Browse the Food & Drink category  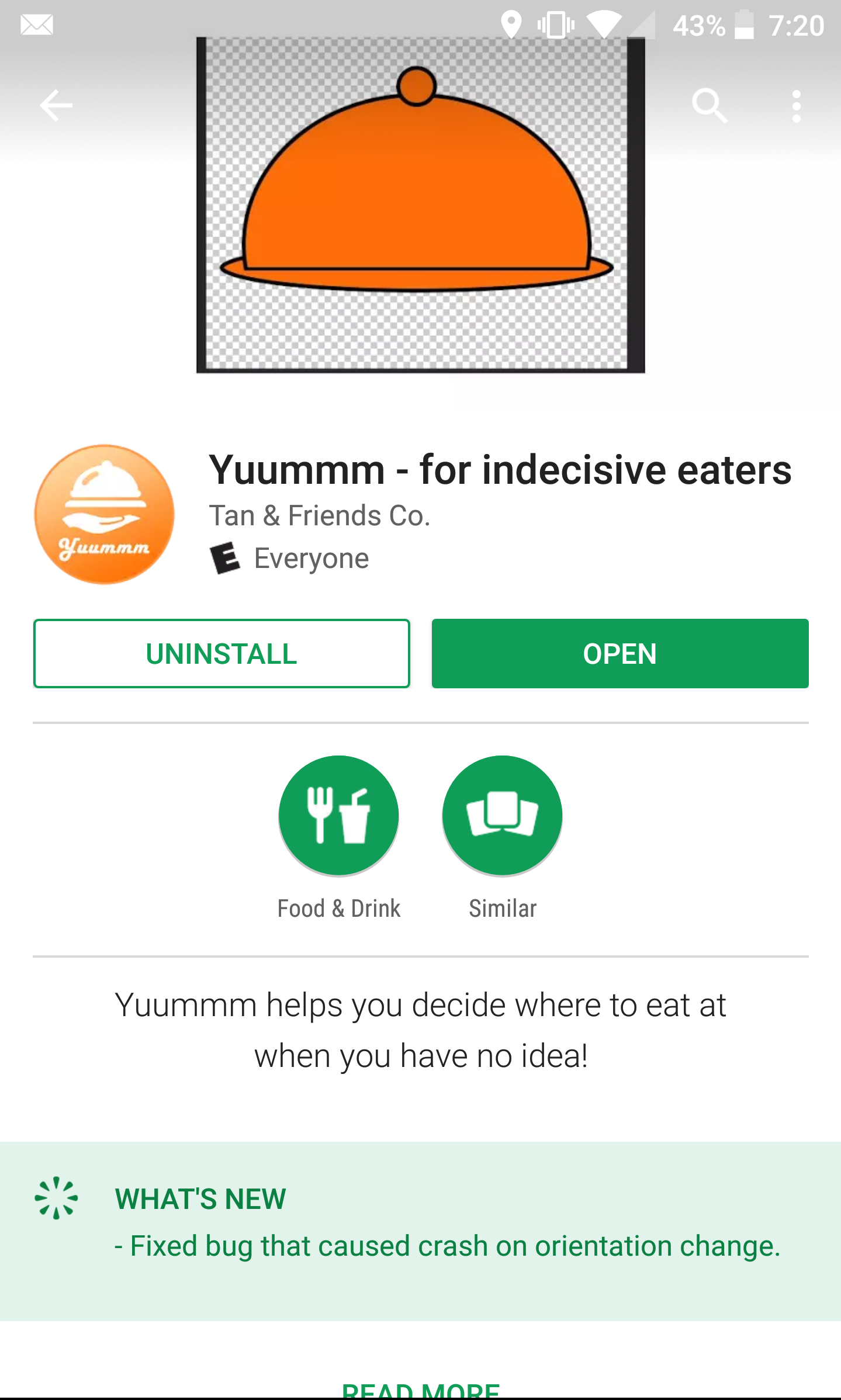pyautogui.click(x=338, y=816)
